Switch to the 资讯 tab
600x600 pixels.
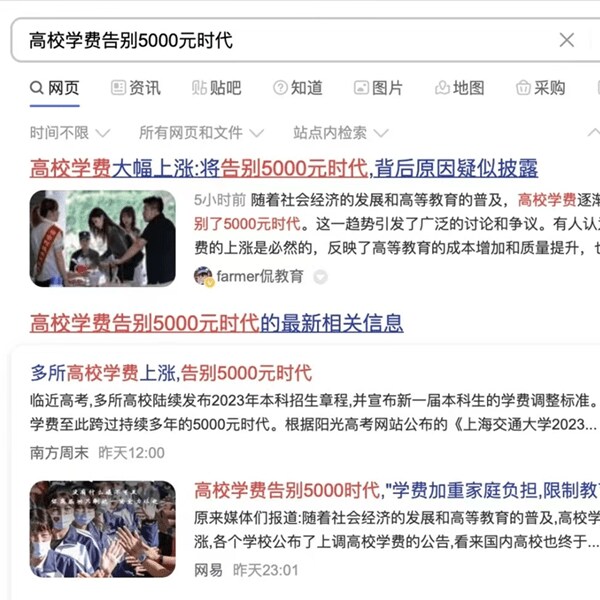tap(135, 88)
